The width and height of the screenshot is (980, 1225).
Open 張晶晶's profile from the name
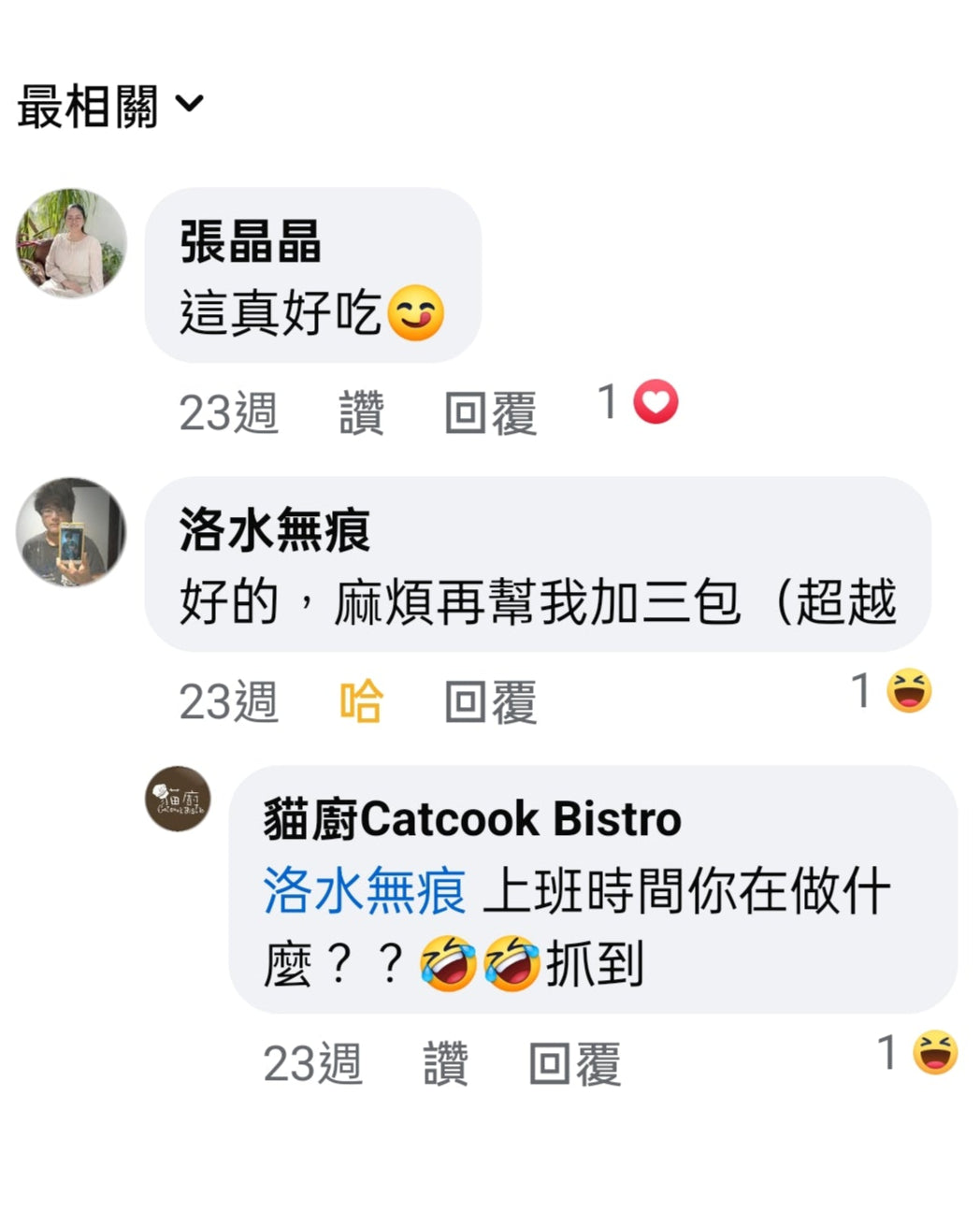[x=250, y=241]
